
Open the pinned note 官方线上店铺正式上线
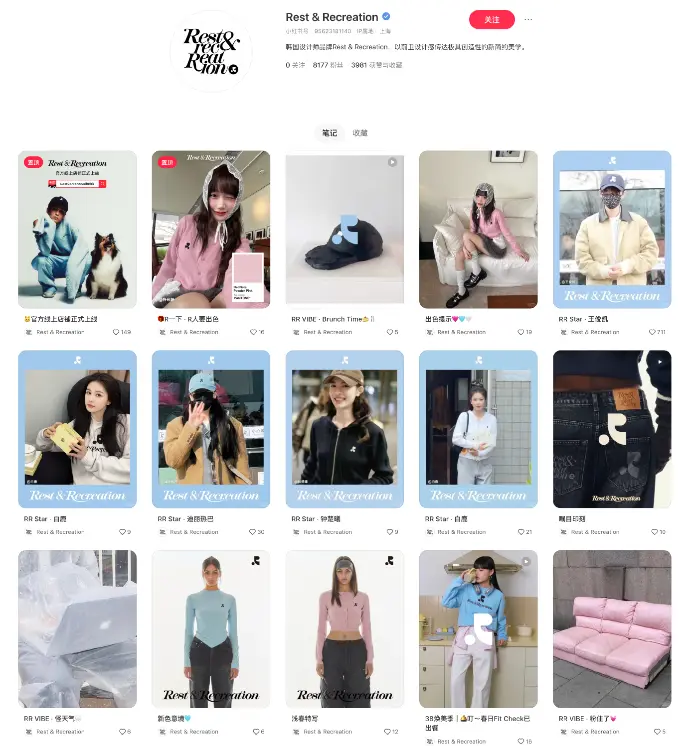77,229
